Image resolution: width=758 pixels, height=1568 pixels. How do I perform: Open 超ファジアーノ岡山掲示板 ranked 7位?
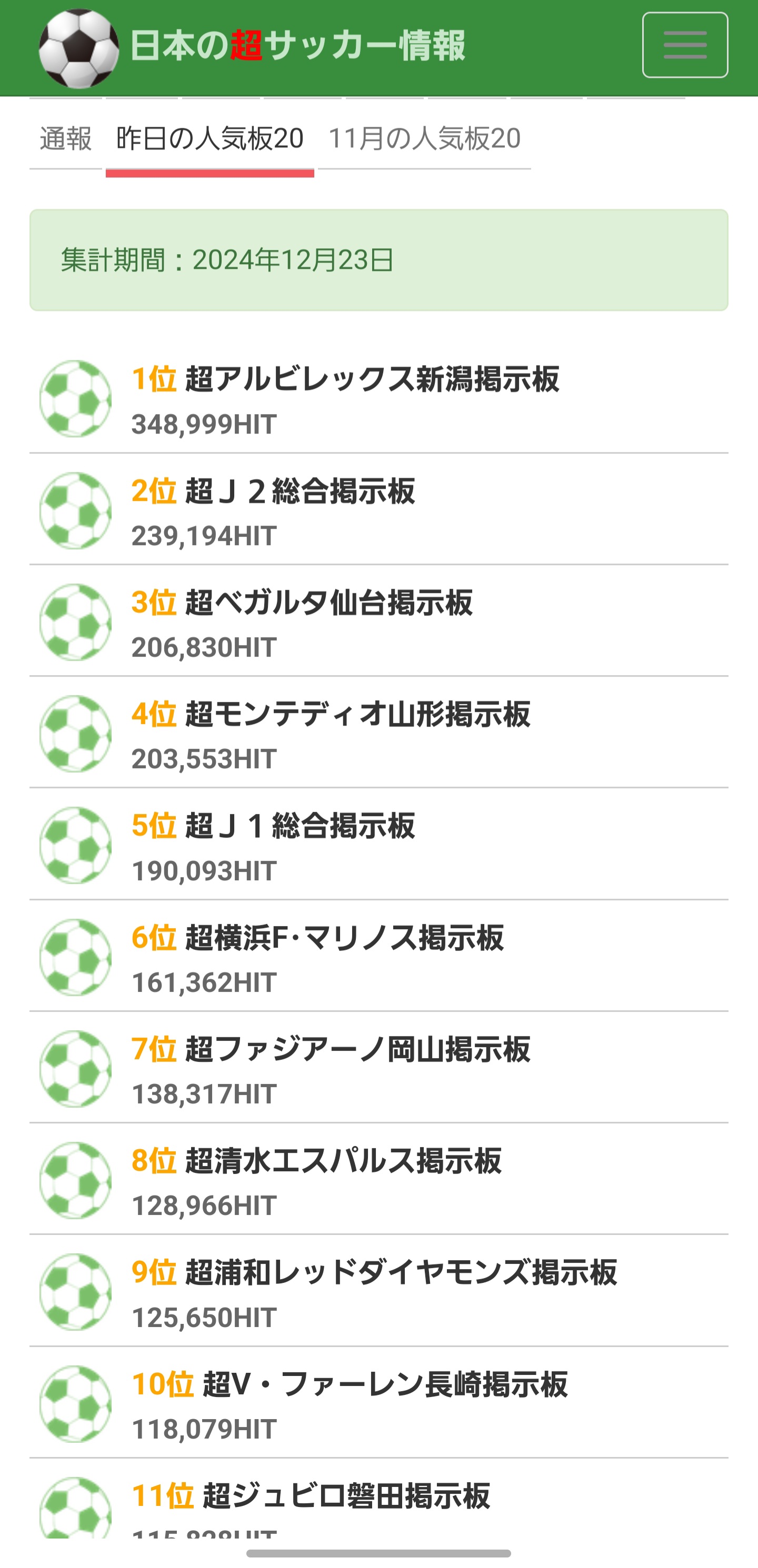357,1049
